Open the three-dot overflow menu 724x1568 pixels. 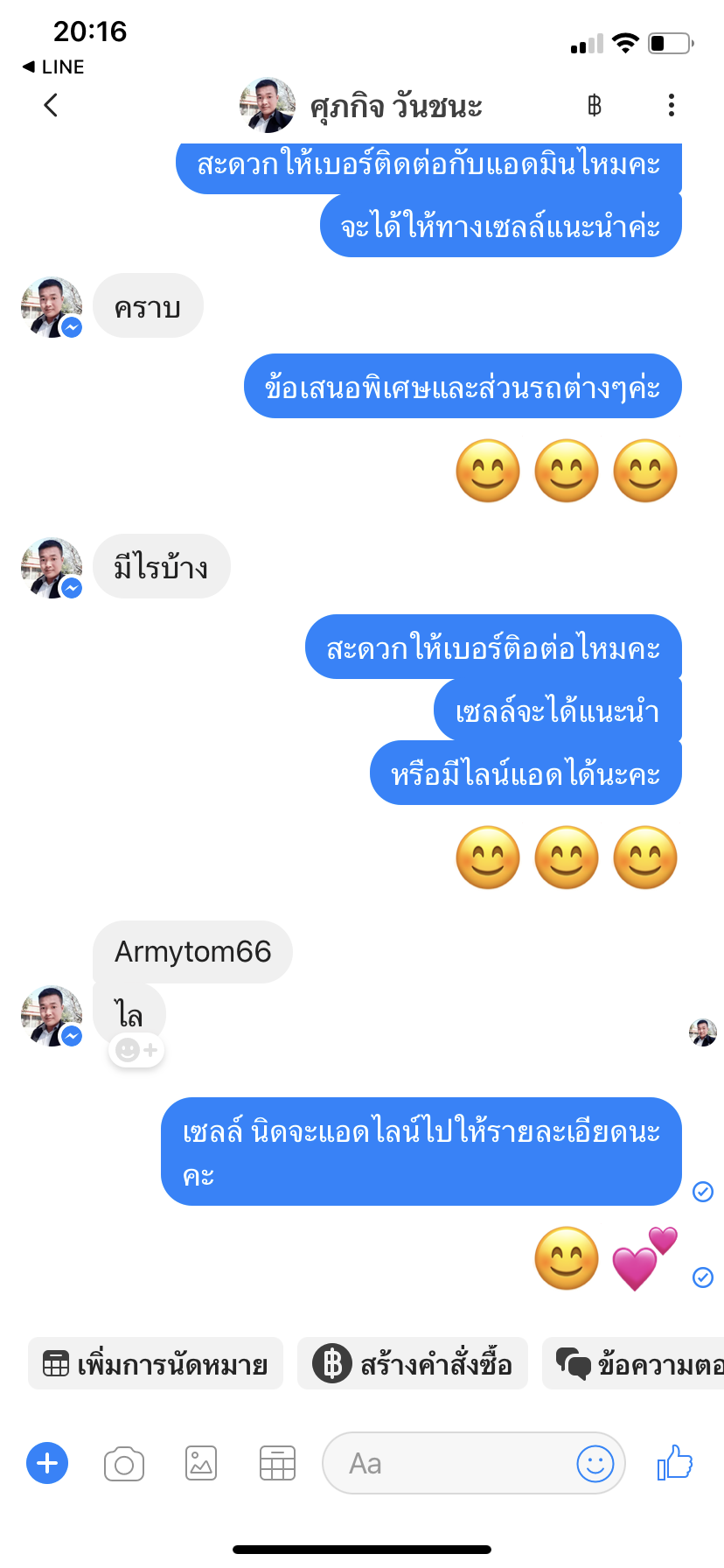(671, 106)
